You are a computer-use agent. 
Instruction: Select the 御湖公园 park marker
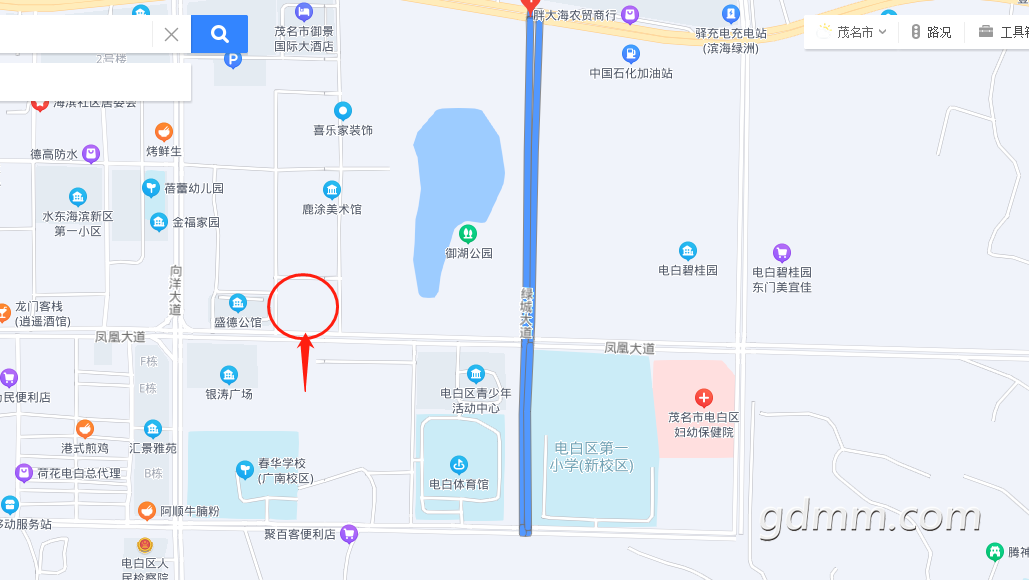[x=467, y=234]
